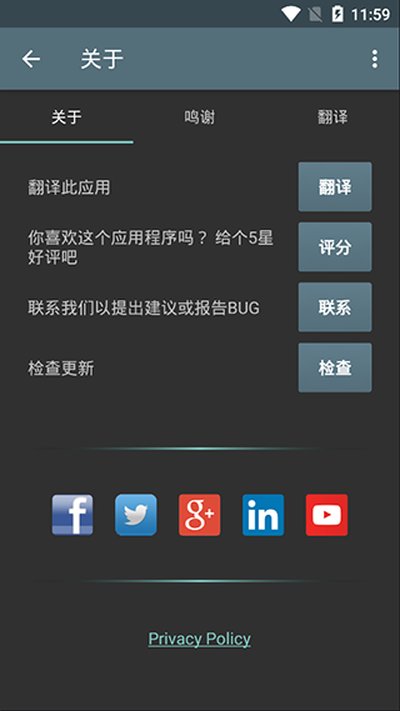This screenshot has height=711, width=400.
Task: Open the Twitter icon
Action: coord(136,515)
